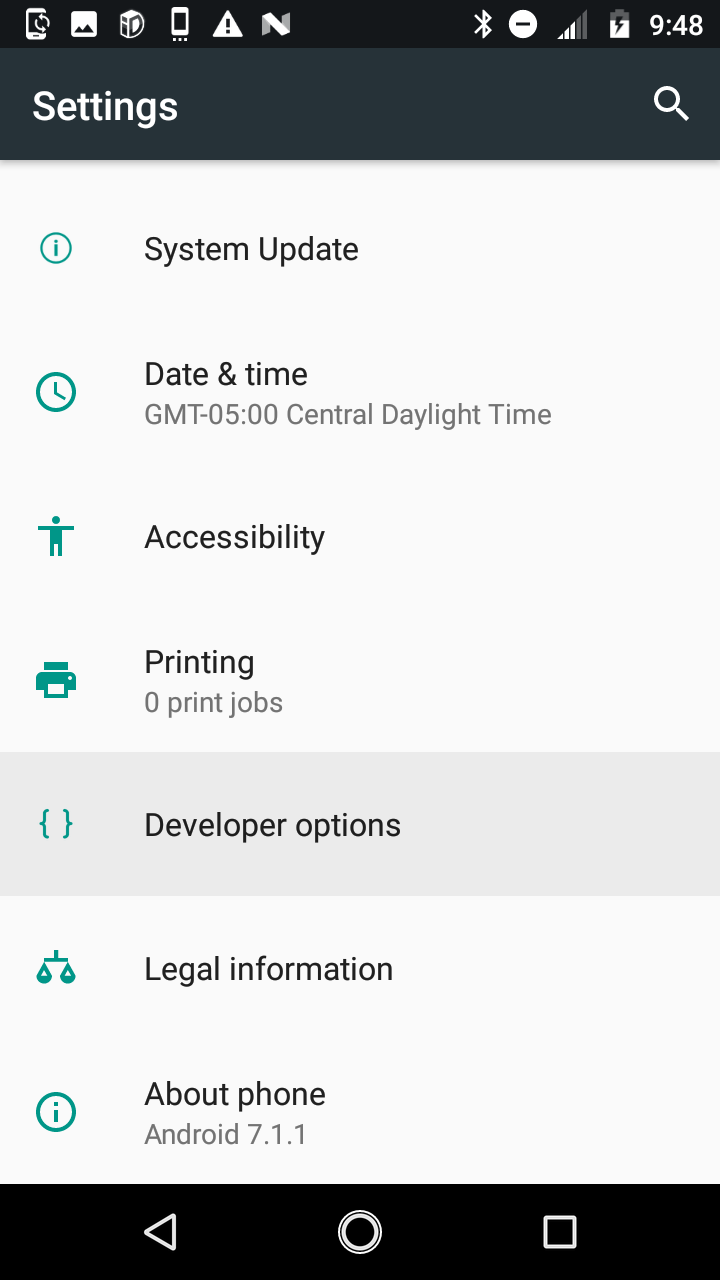Go to the home screen
The image size is (720, 1280).
click(x=360, y=1232)
